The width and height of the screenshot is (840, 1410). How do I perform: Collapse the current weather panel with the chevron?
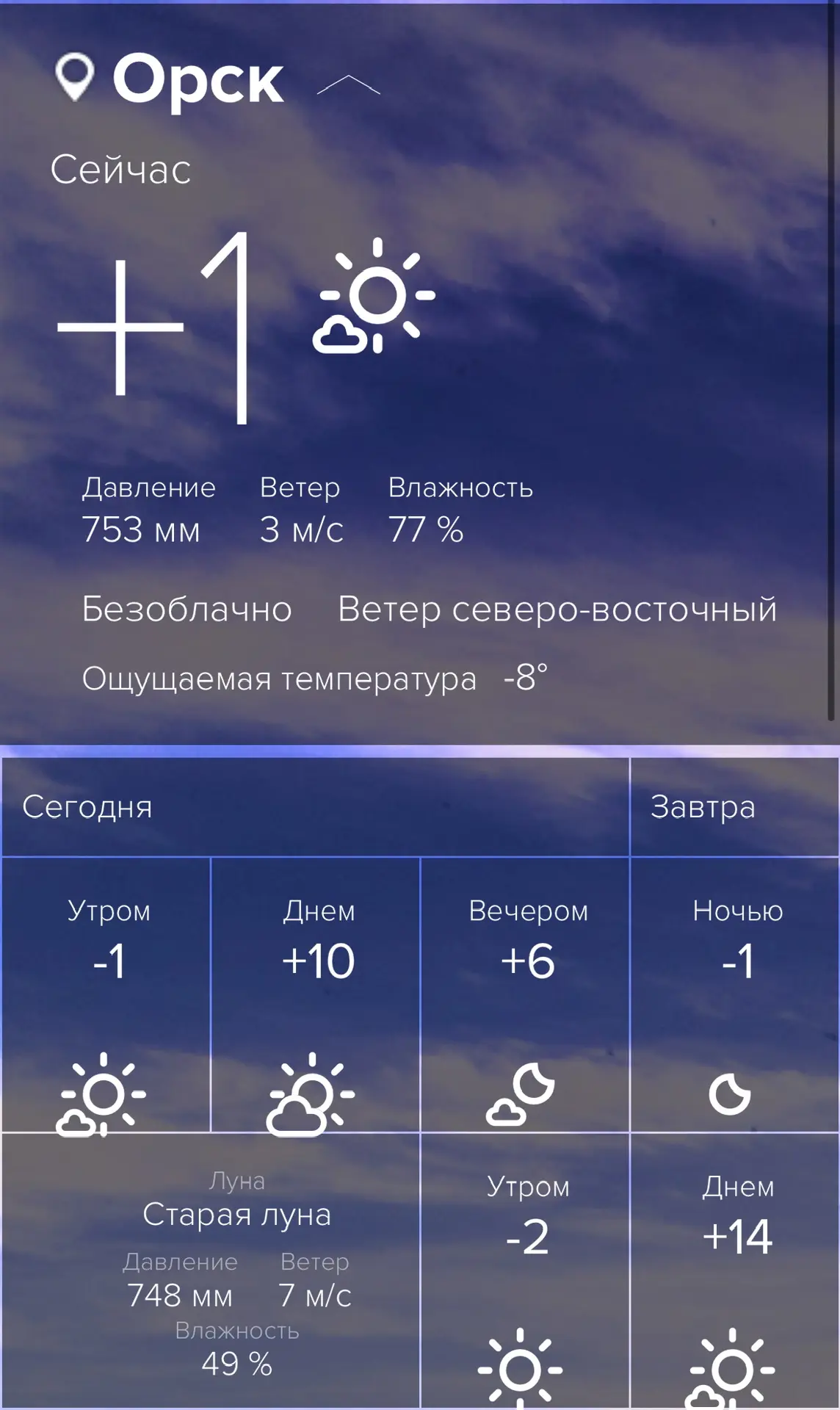348,85
